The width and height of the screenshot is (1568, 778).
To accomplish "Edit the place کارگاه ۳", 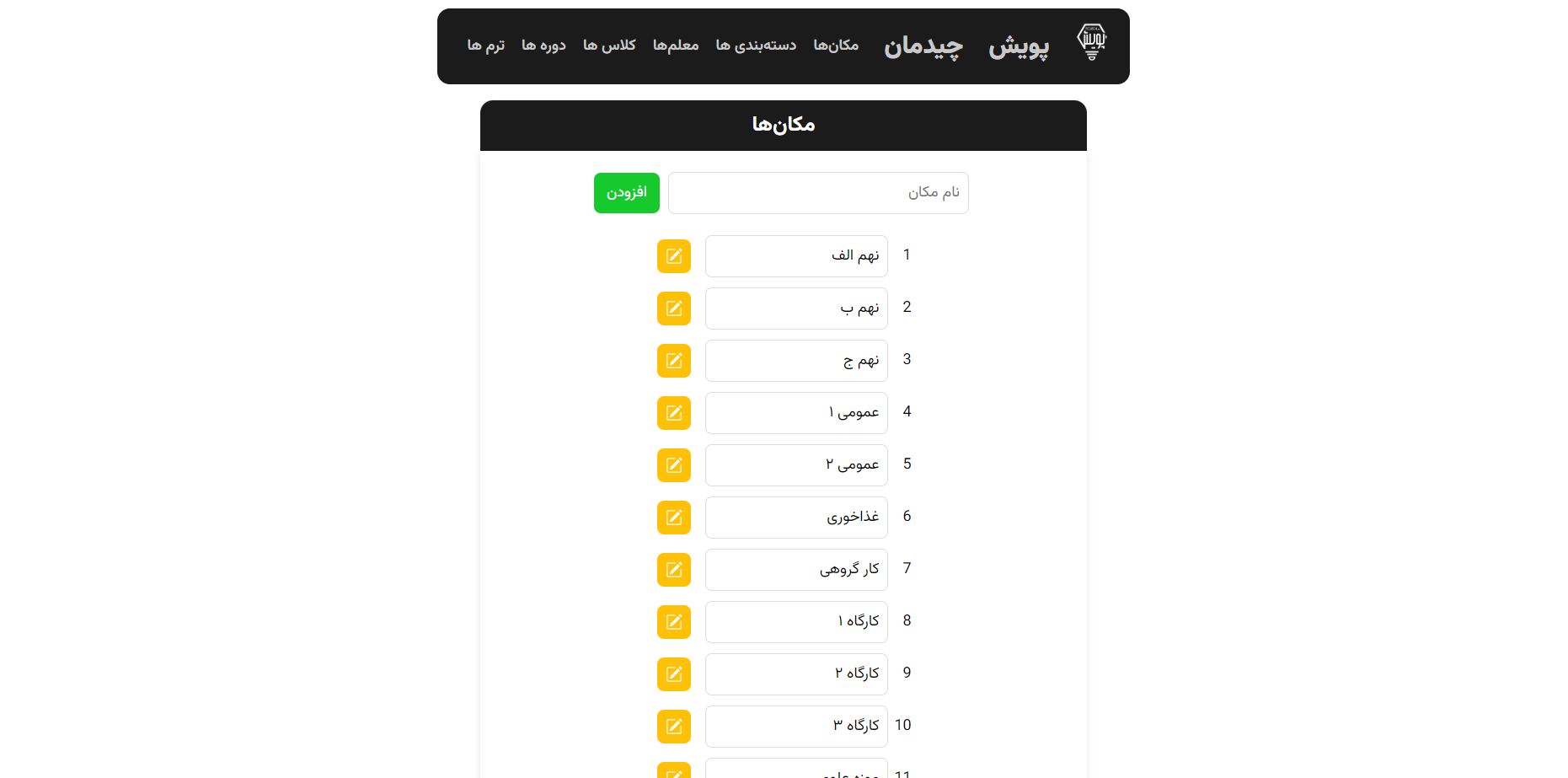I will 673,727.
